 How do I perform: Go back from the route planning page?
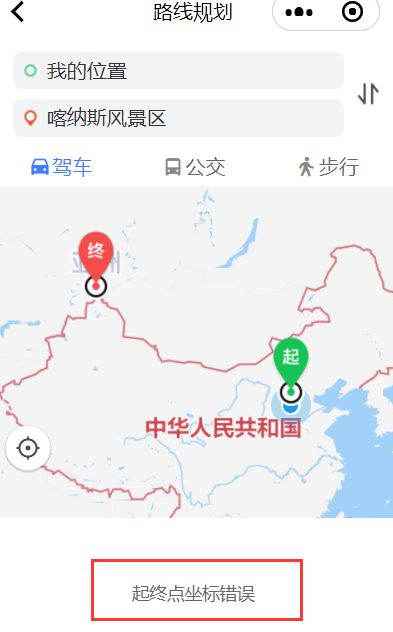click(x=18, y=12)
